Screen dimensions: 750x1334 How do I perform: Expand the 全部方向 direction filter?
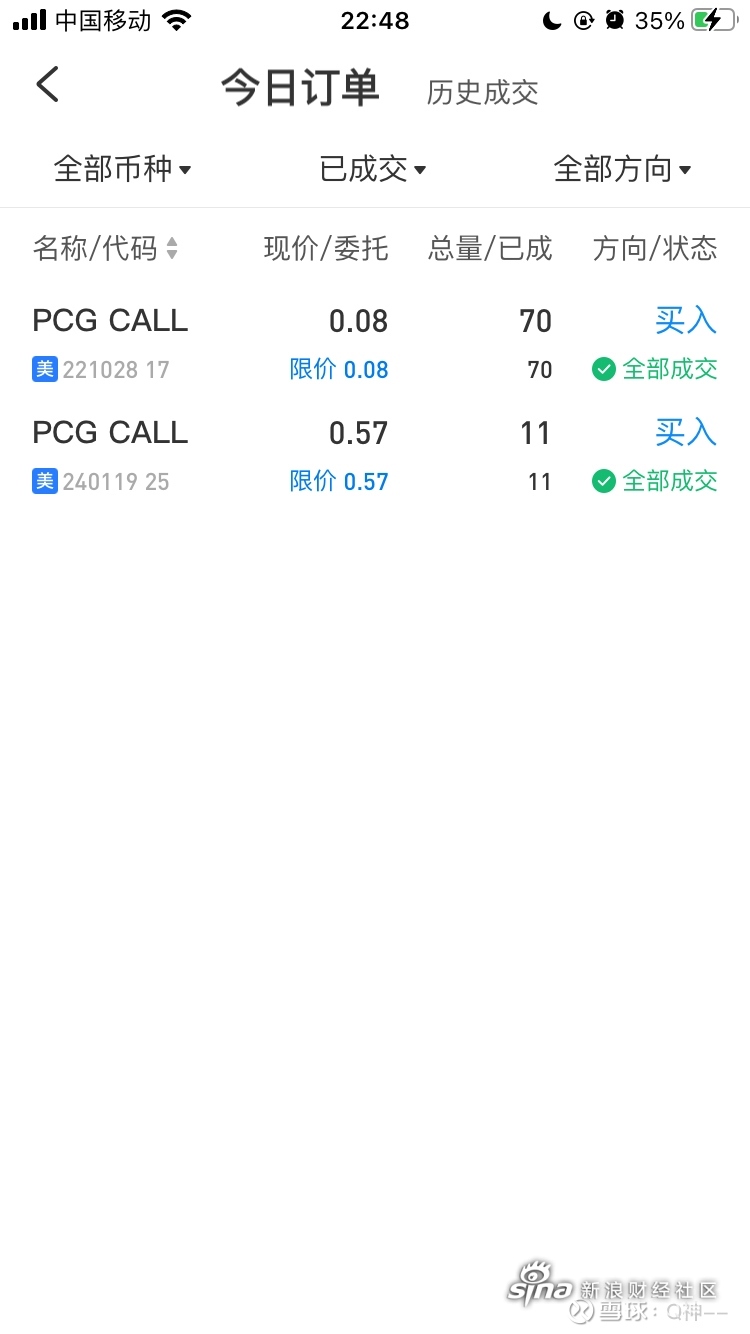(x=622, y=169)
